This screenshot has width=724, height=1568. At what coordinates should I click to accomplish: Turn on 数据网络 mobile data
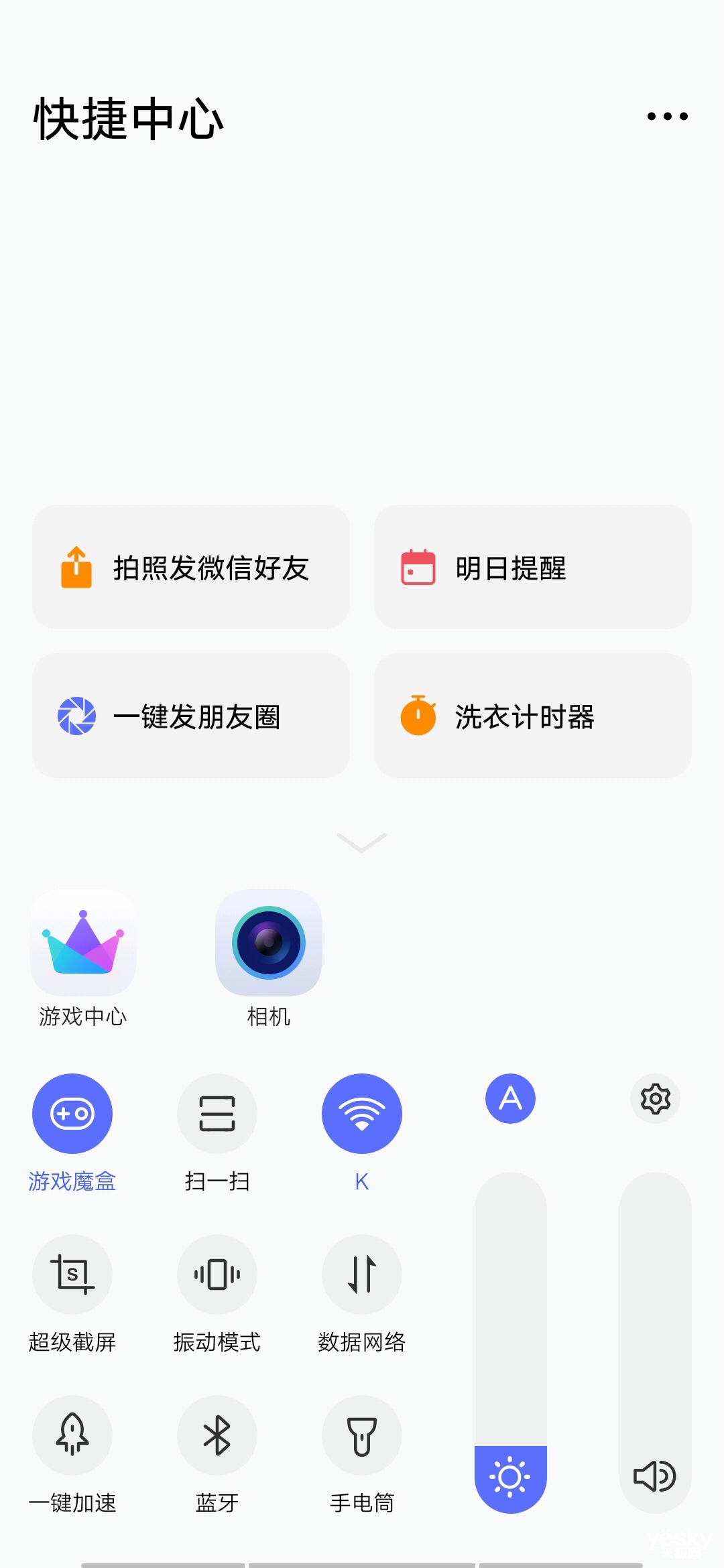pyautogui.click(x=362, y=1275)
